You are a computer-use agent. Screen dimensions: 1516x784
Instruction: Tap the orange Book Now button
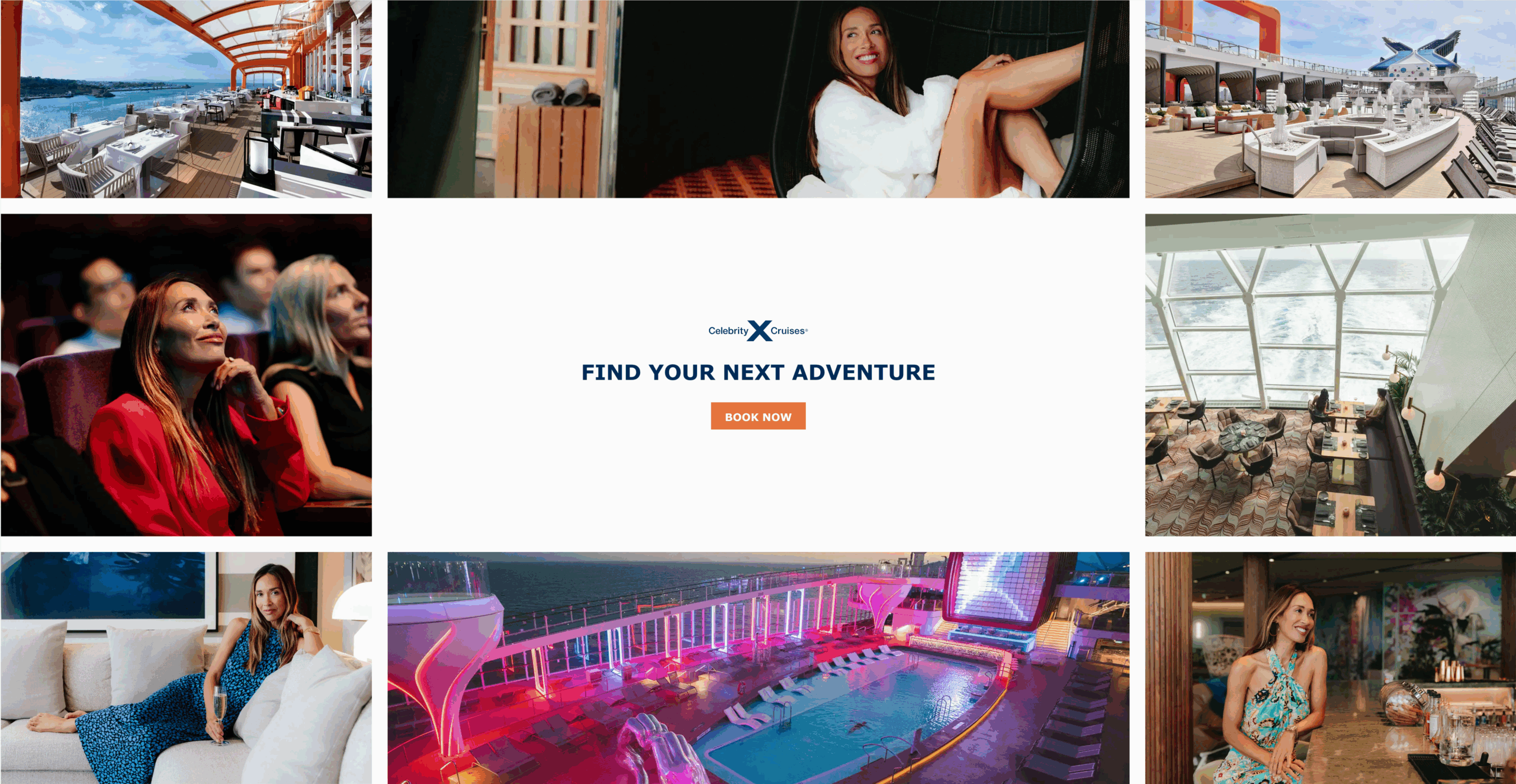(x=758, y=416)
